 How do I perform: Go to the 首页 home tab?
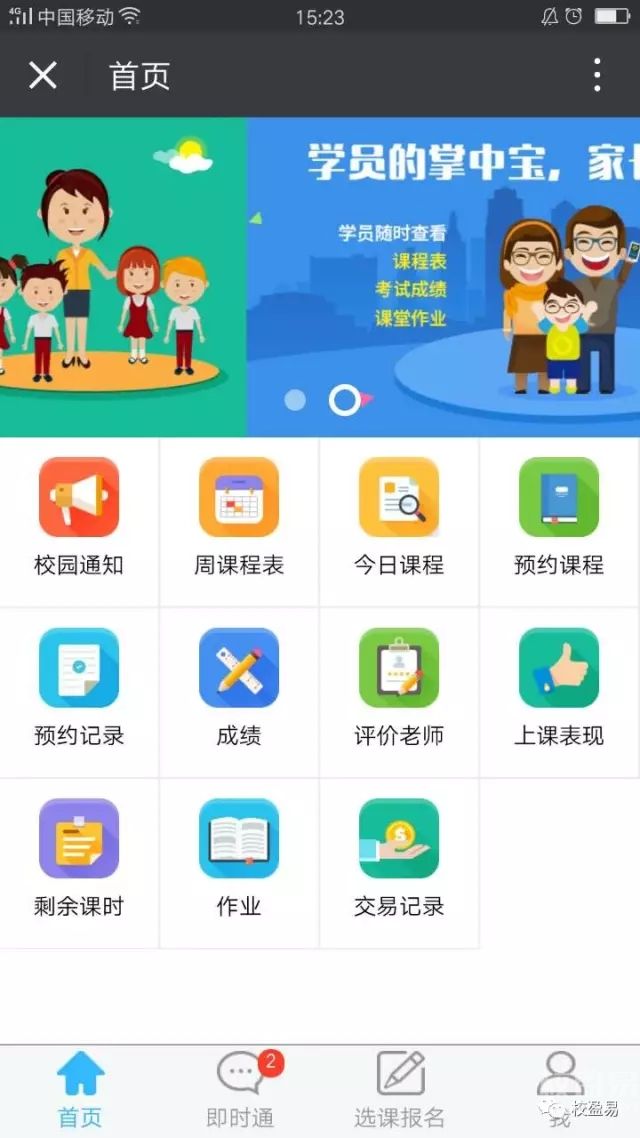click(x=80, y=1090)
